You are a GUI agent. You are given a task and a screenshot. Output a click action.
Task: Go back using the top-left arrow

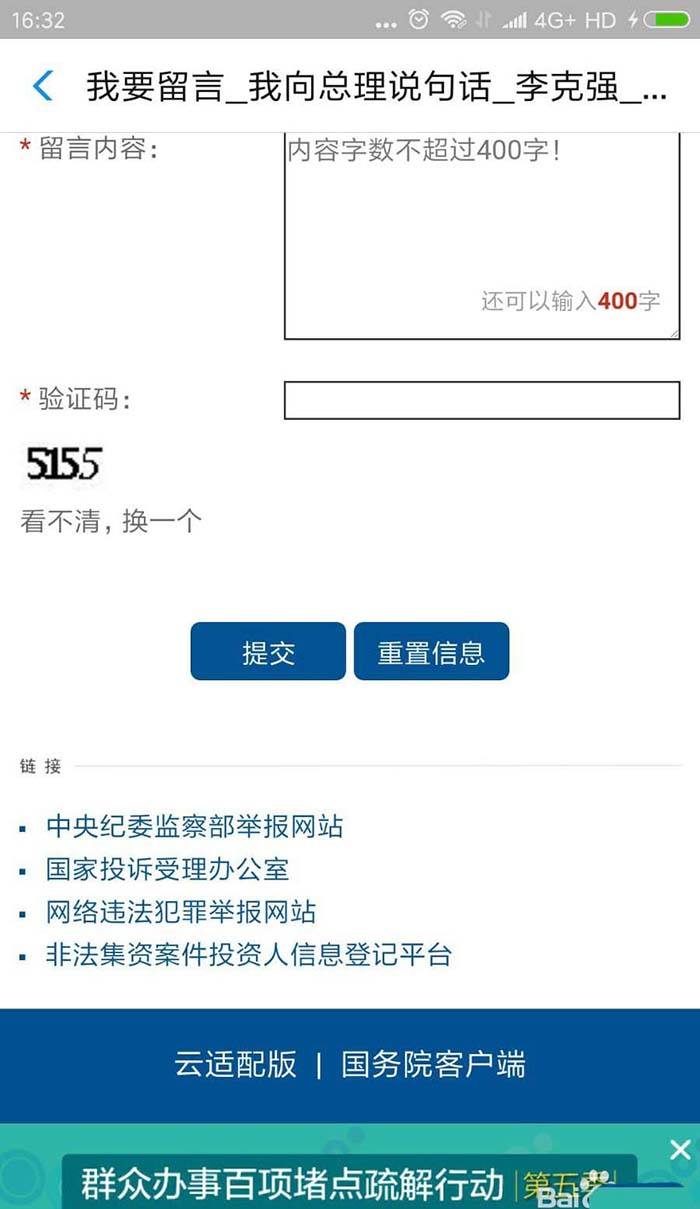point(42,86)
